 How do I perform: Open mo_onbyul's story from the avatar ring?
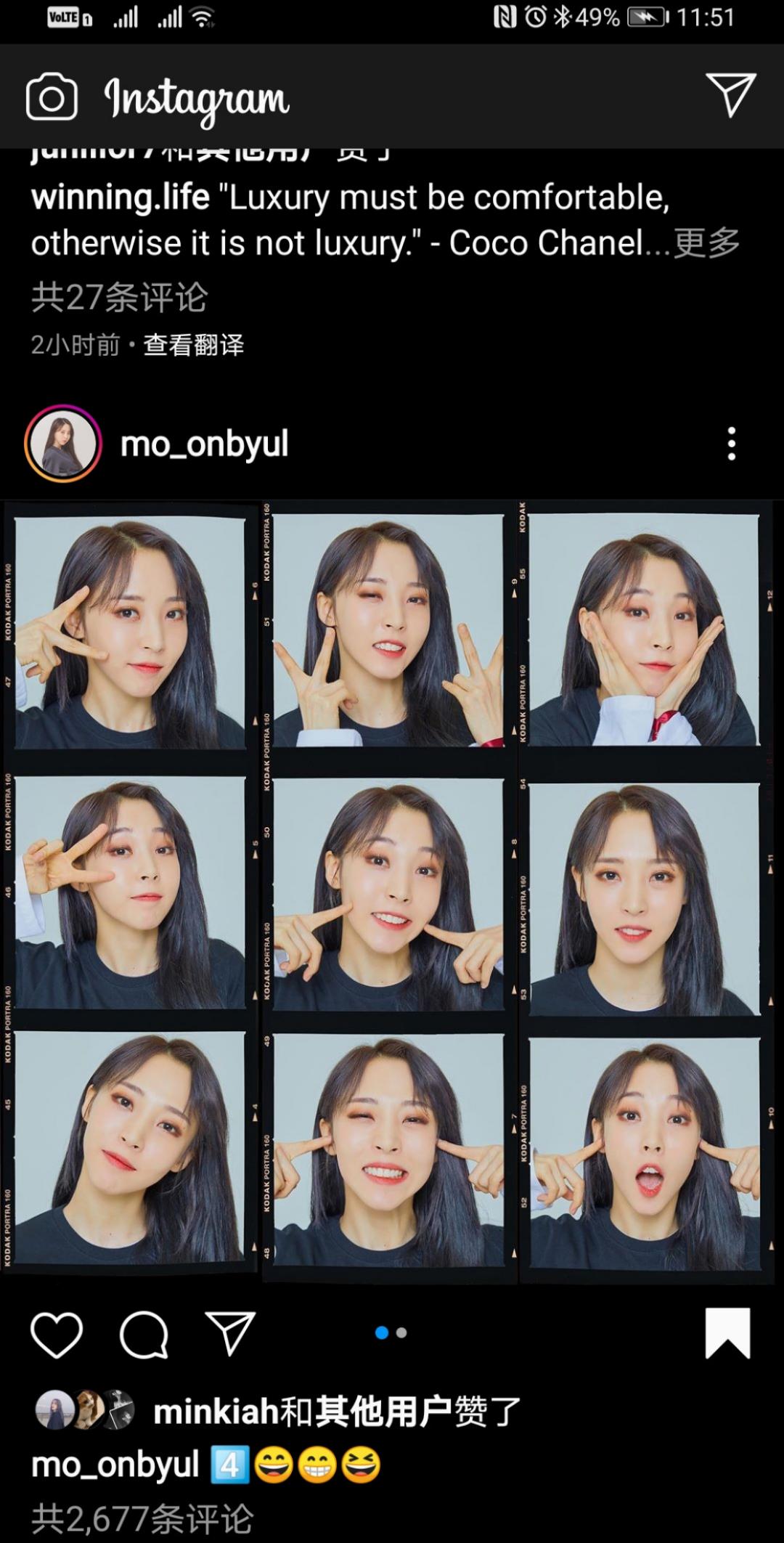click(63, 444)
